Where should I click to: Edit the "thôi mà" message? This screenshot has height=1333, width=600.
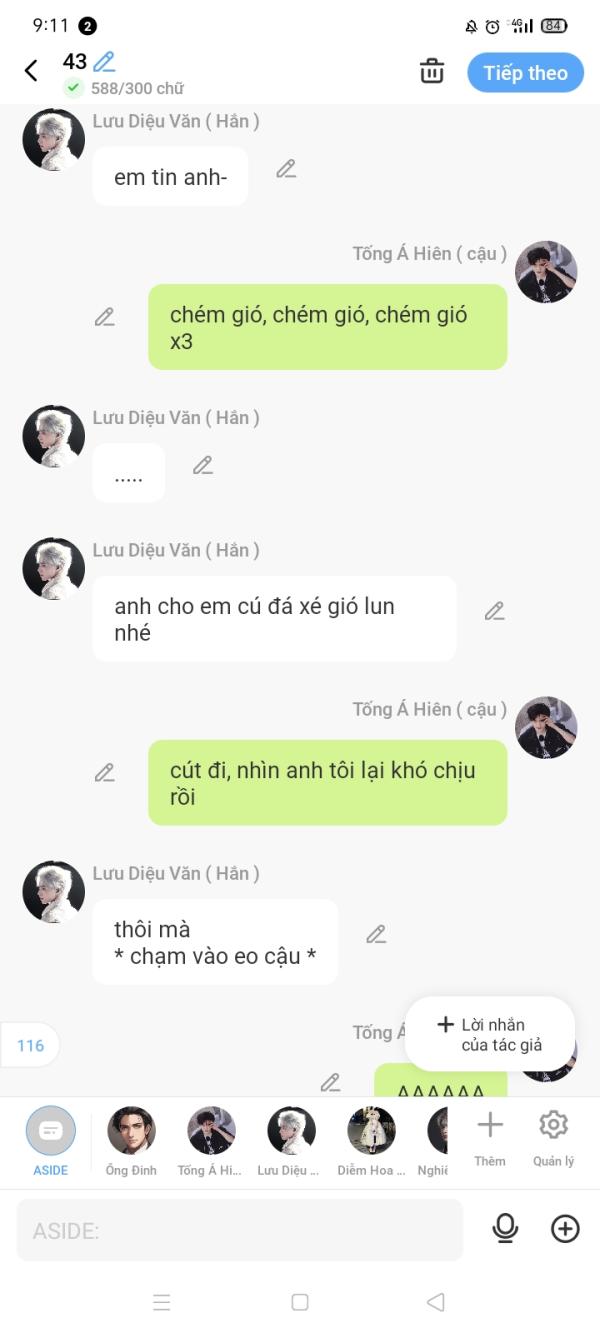[x=376, y=934]
